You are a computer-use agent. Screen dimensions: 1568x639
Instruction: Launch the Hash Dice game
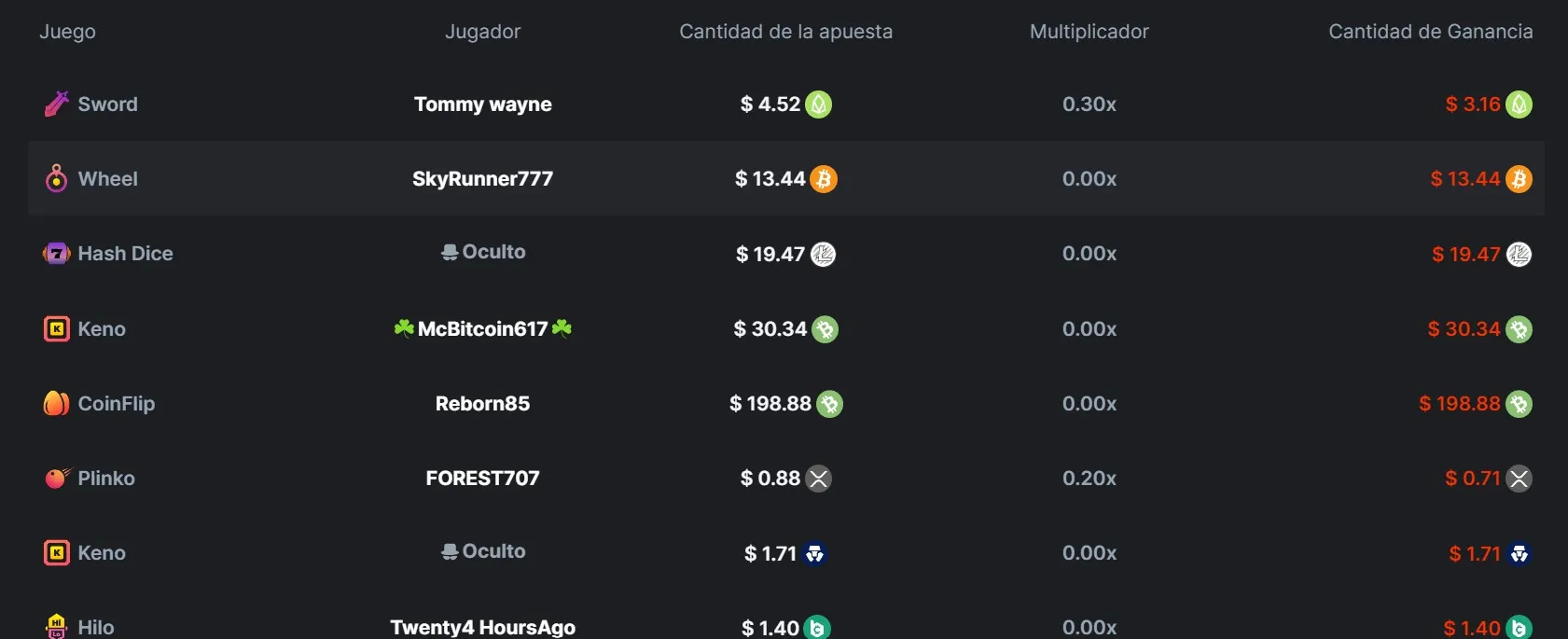click(x=124, y=254)
